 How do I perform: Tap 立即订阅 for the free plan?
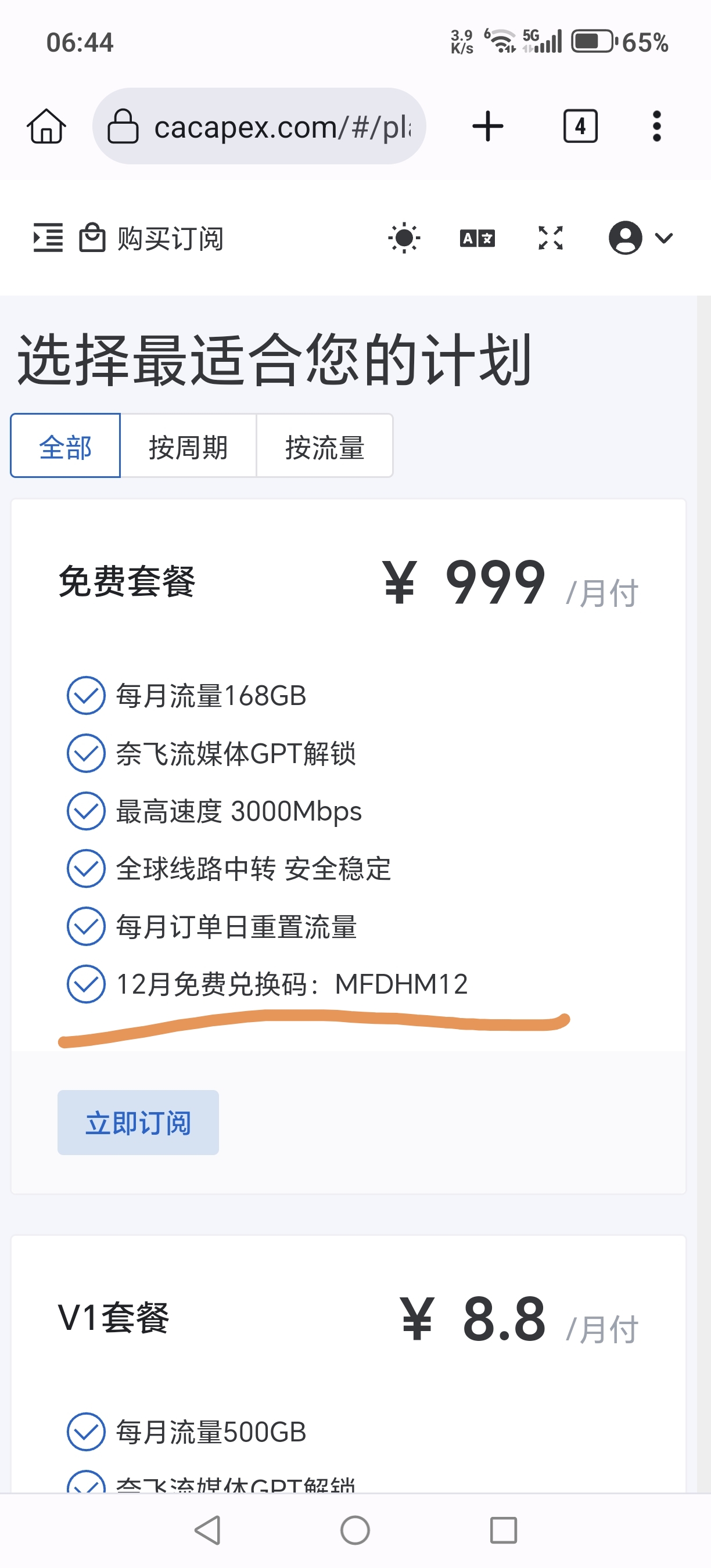[x=138, y=1123]
